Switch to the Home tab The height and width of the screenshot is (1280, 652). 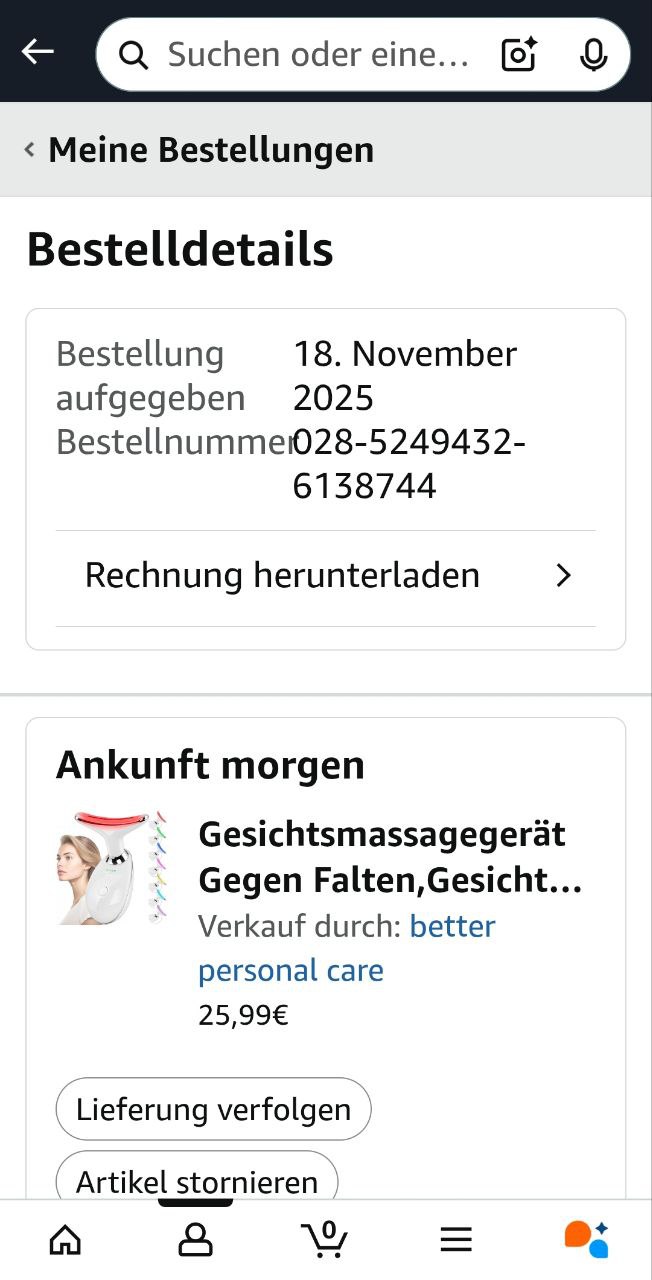(x=66, y=1240)
